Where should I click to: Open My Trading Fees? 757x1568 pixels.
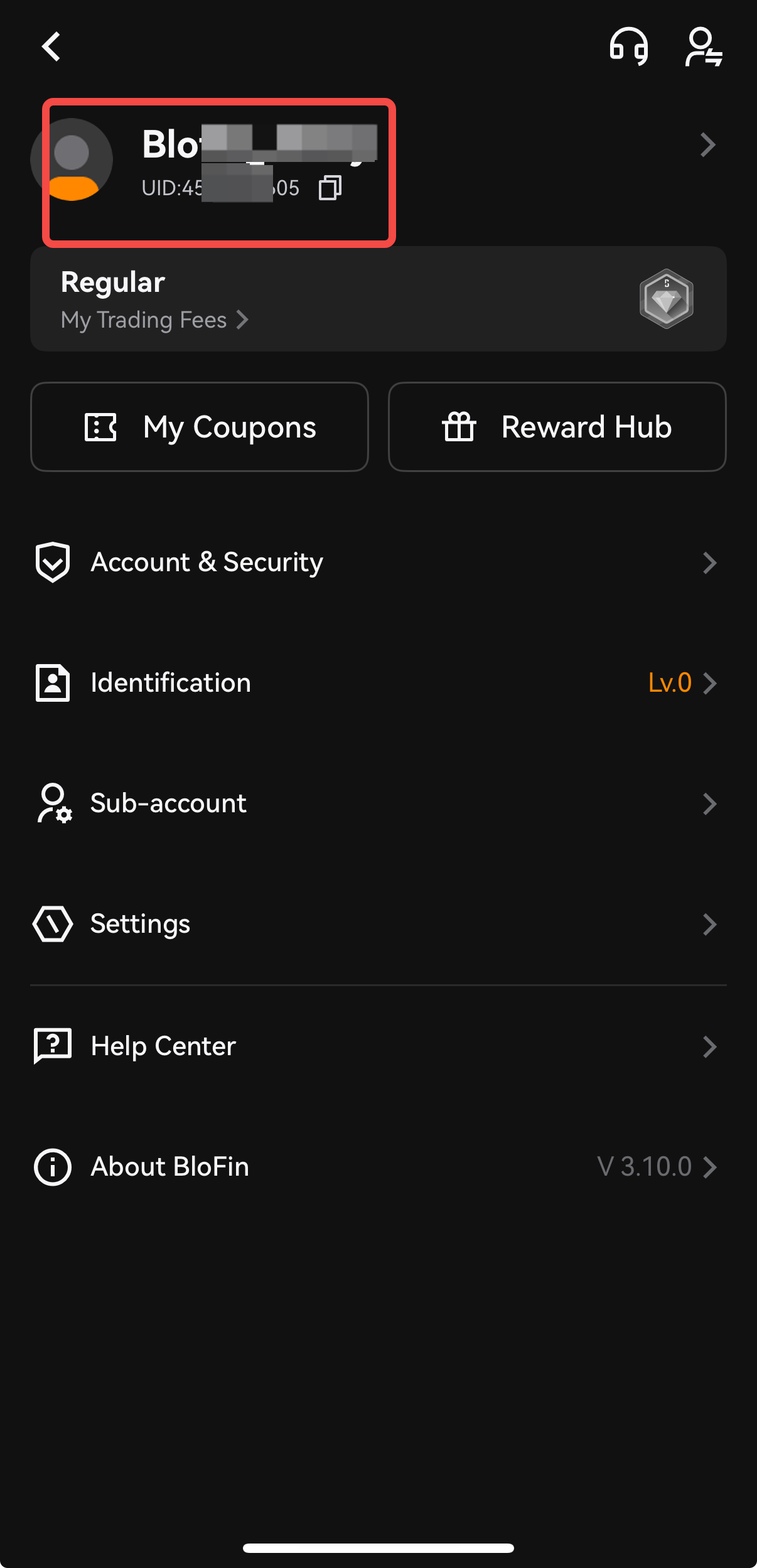154,320
